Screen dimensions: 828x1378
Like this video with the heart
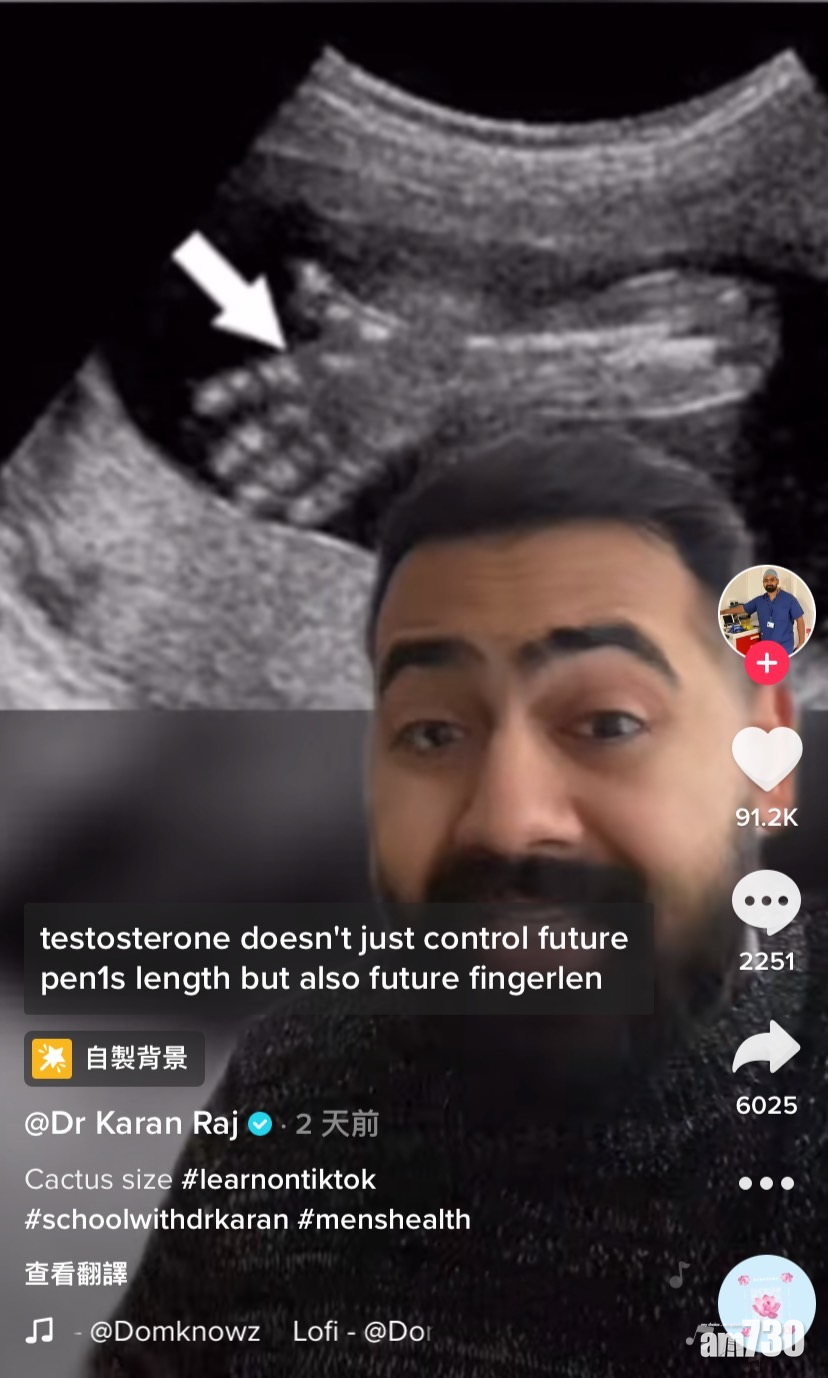pyautogui.click(x=767, y=759)
